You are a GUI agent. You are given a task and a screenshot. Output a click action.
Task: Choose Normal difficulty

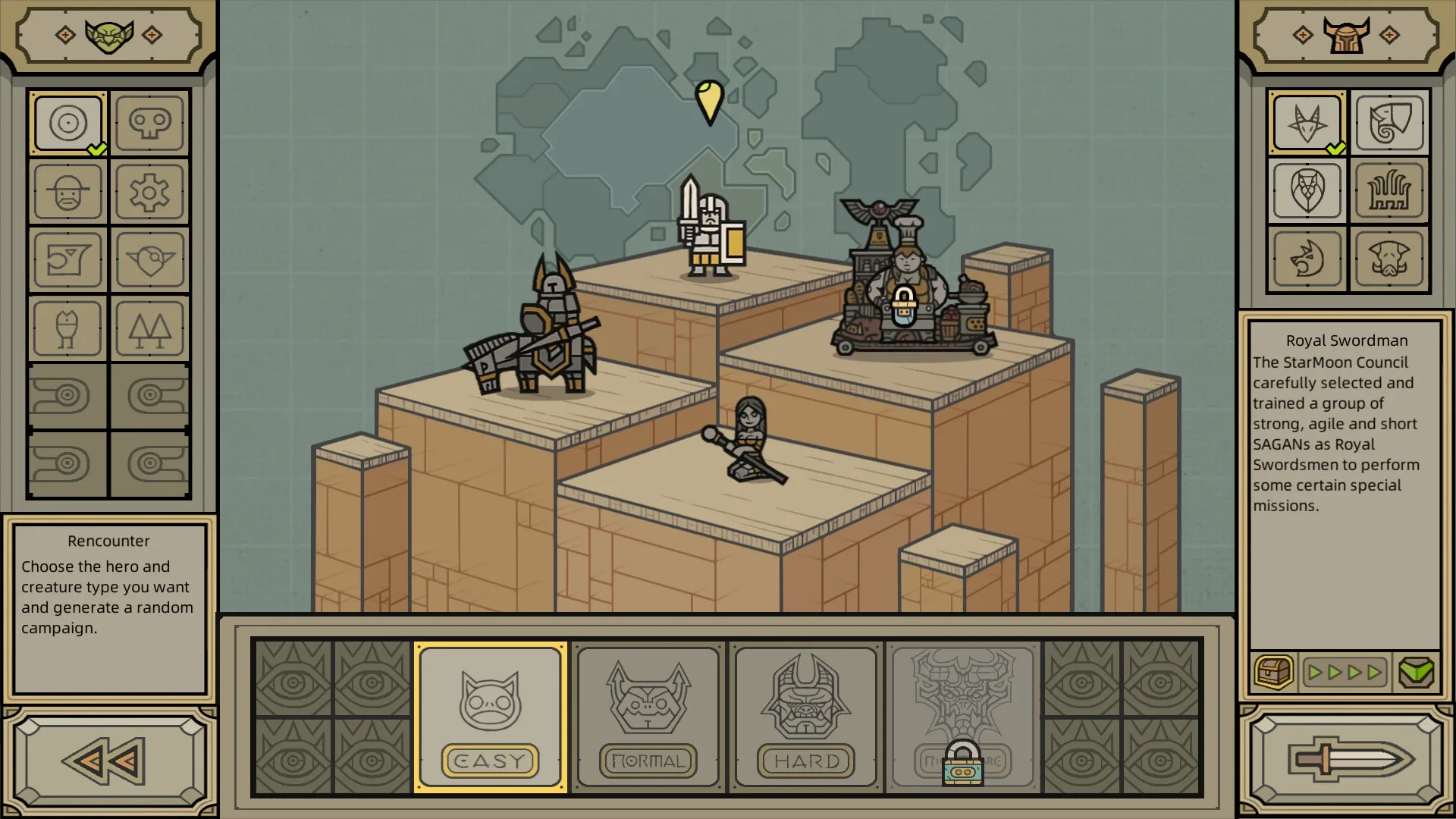click(648, 717)
